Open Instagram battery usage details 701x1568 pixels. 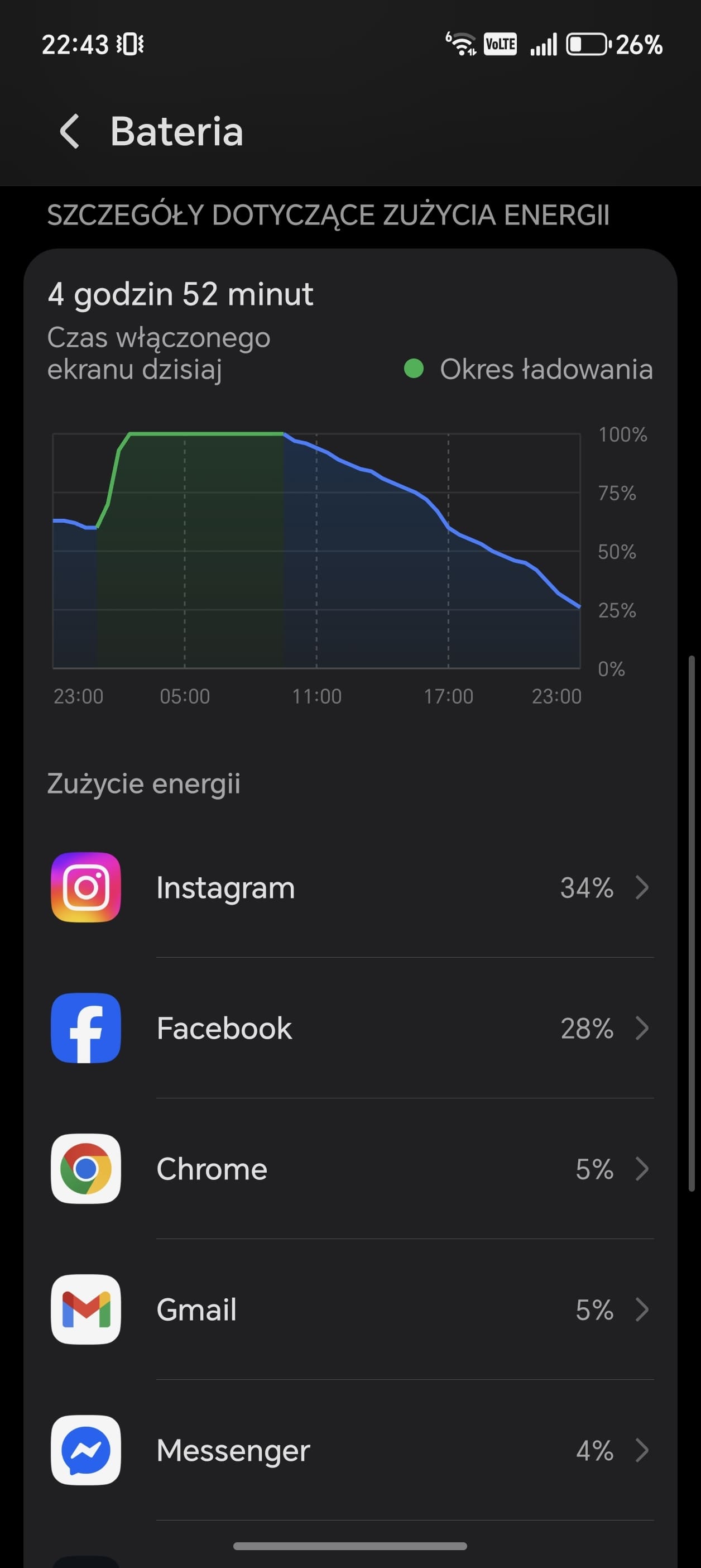coord(350,887)
